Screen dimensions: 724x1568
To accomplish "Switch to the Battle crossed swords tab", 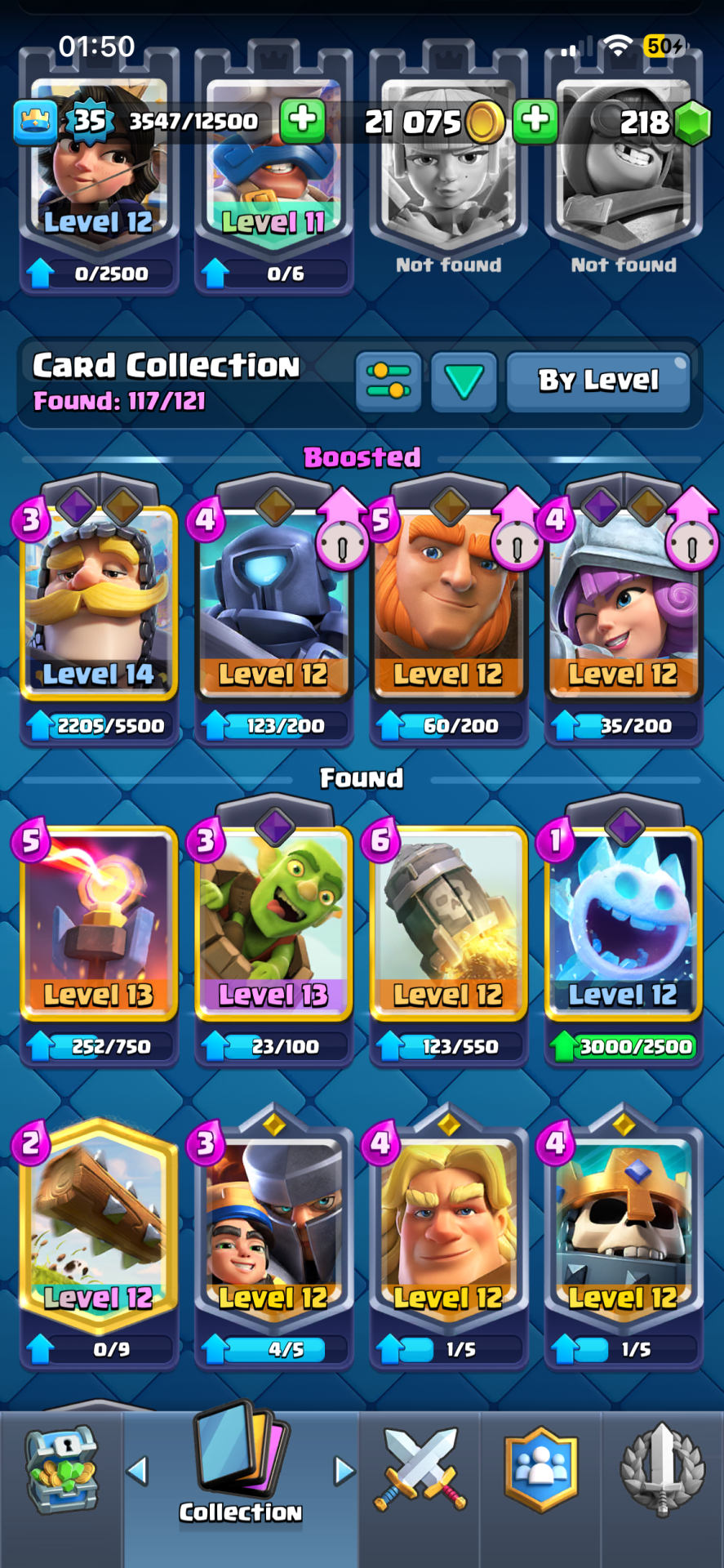I will (x=420, y=1470).
